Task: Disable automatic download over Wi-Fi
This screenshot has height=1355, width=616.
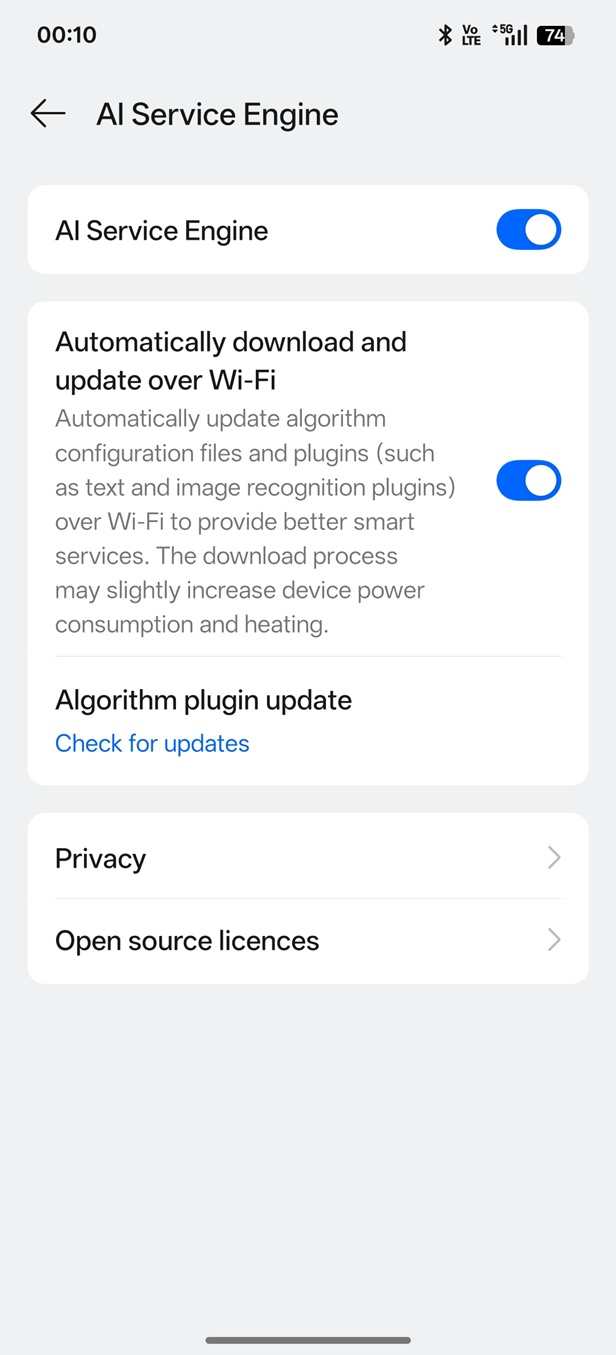Action: (x=528, y=481)
